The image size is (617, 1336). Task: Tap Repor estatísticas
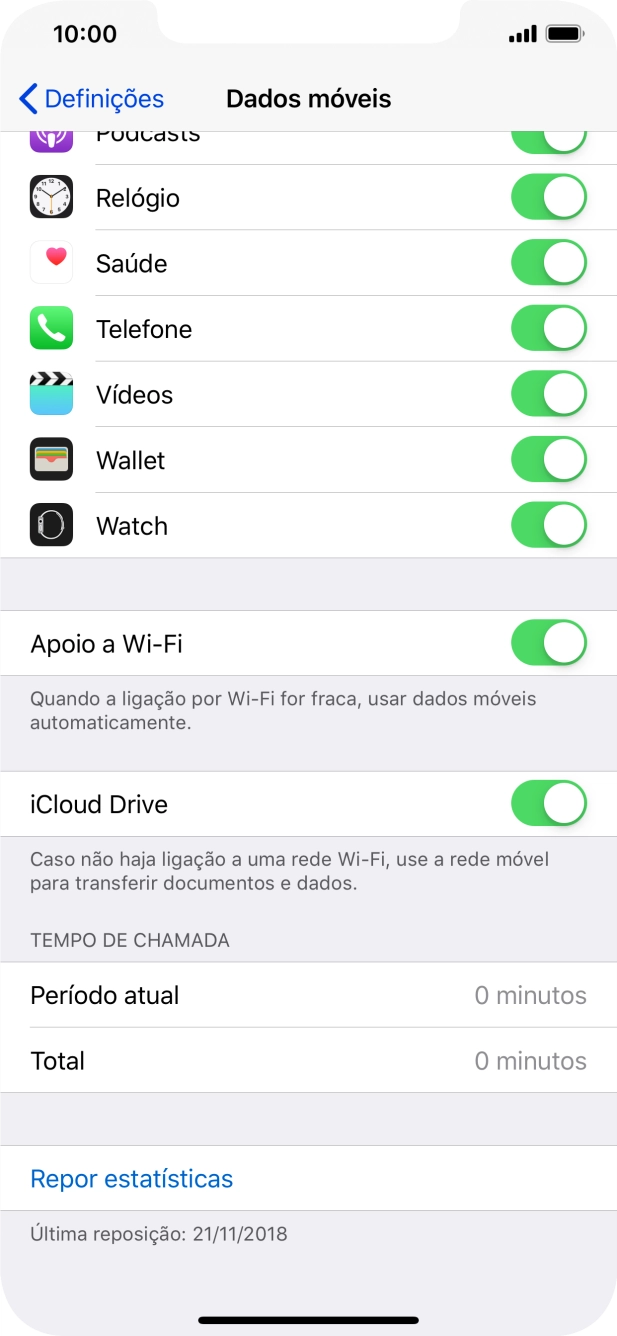click(x=132, y=1179)
